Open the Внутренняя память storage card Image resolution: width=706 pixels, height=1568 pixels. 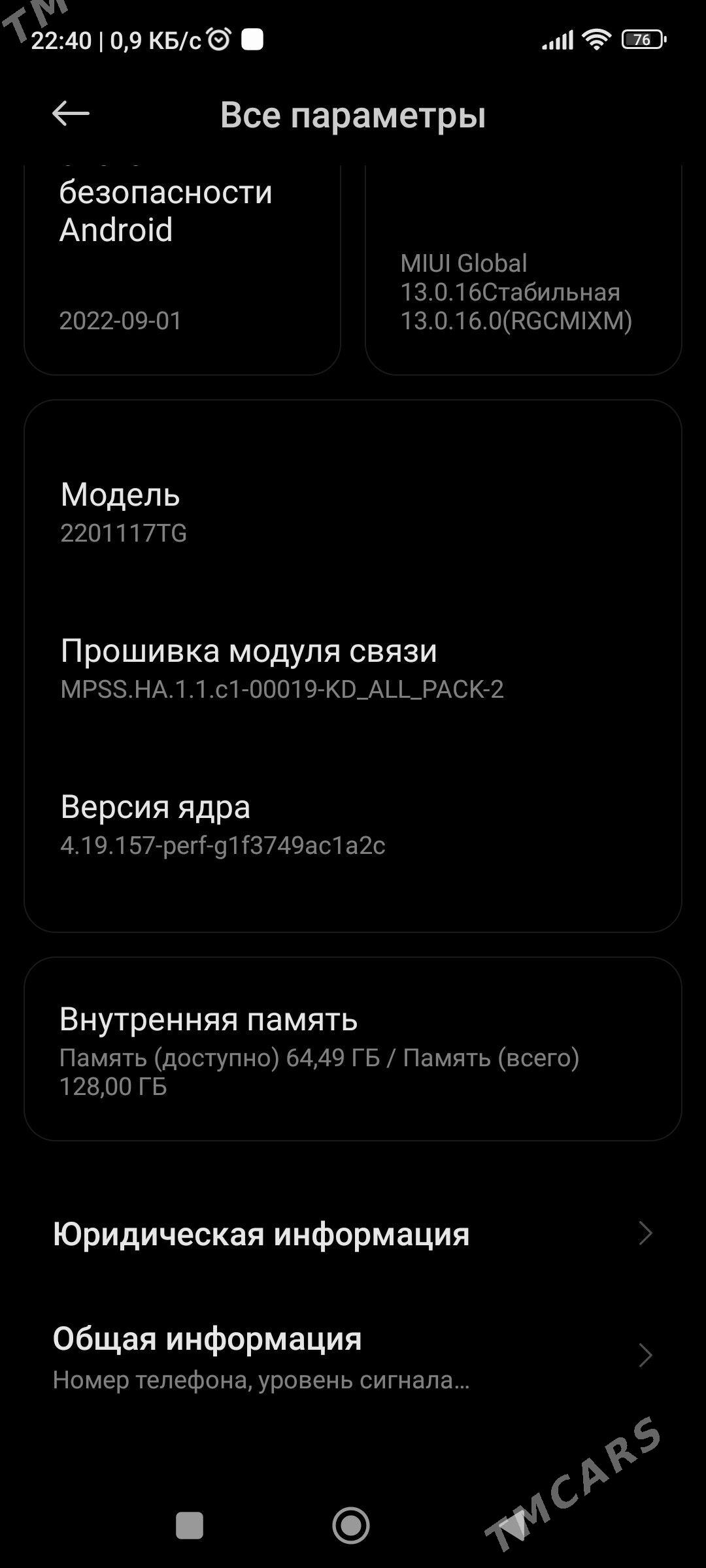(353, 1052)
